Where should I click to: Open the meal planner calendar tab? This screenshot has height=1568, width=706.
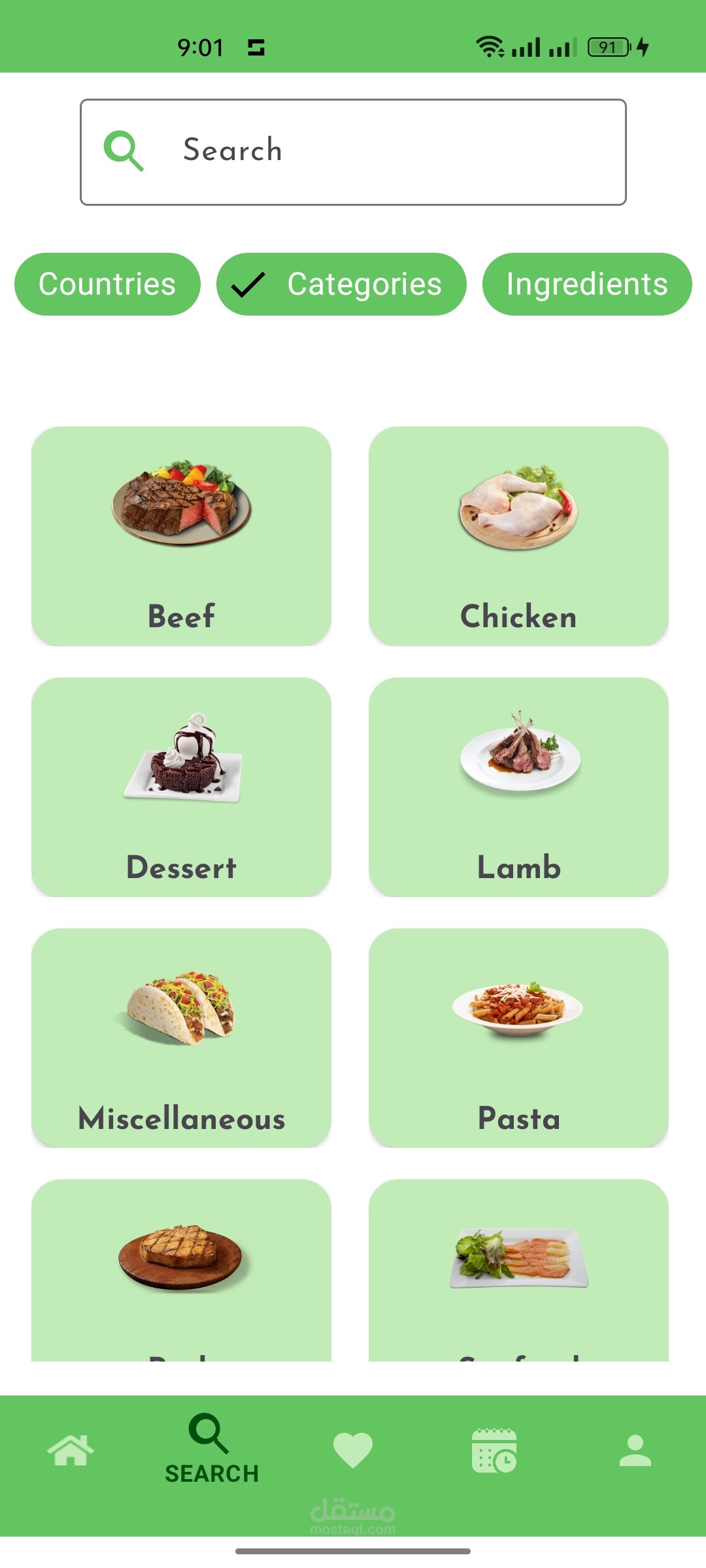[494, 1450]
